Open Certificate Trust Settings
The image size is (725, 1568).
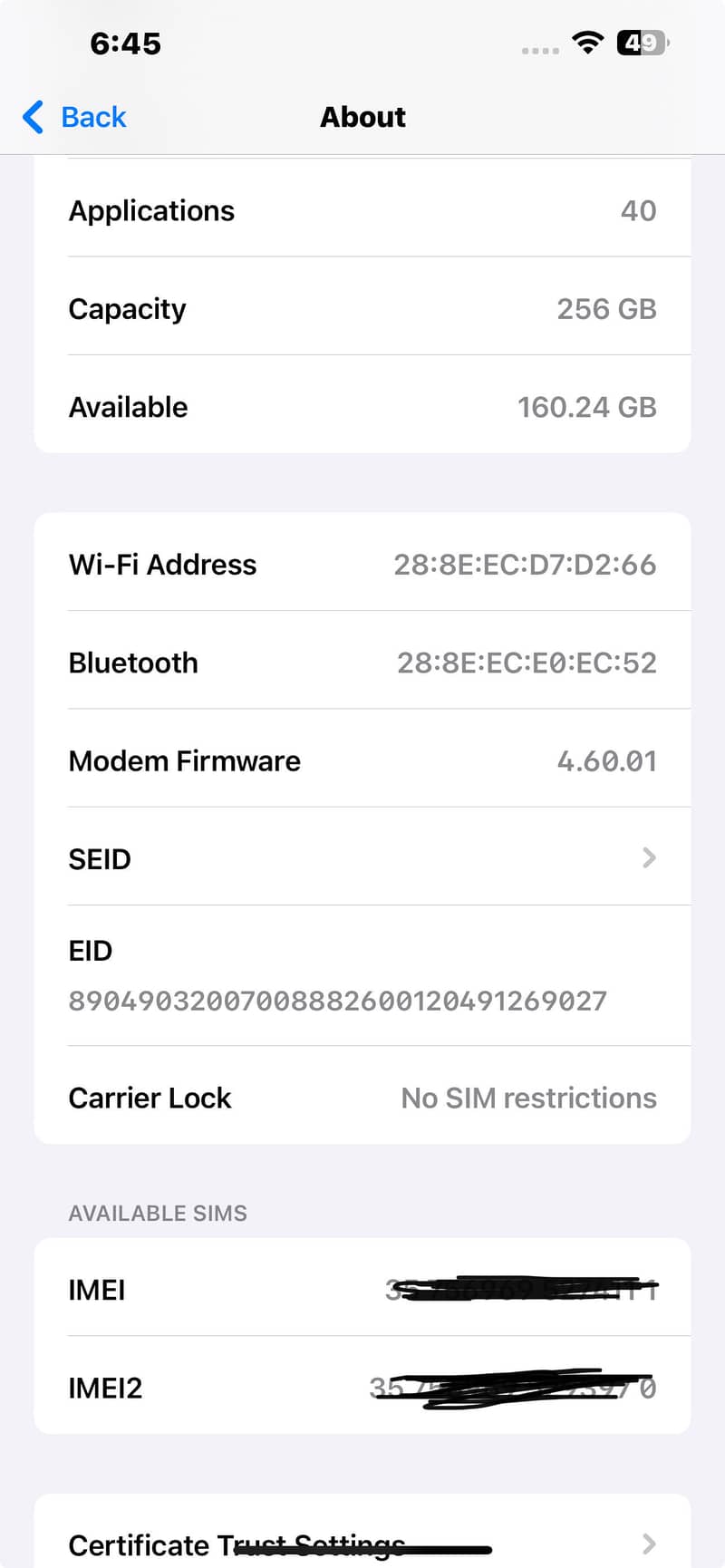(362, 1543)
